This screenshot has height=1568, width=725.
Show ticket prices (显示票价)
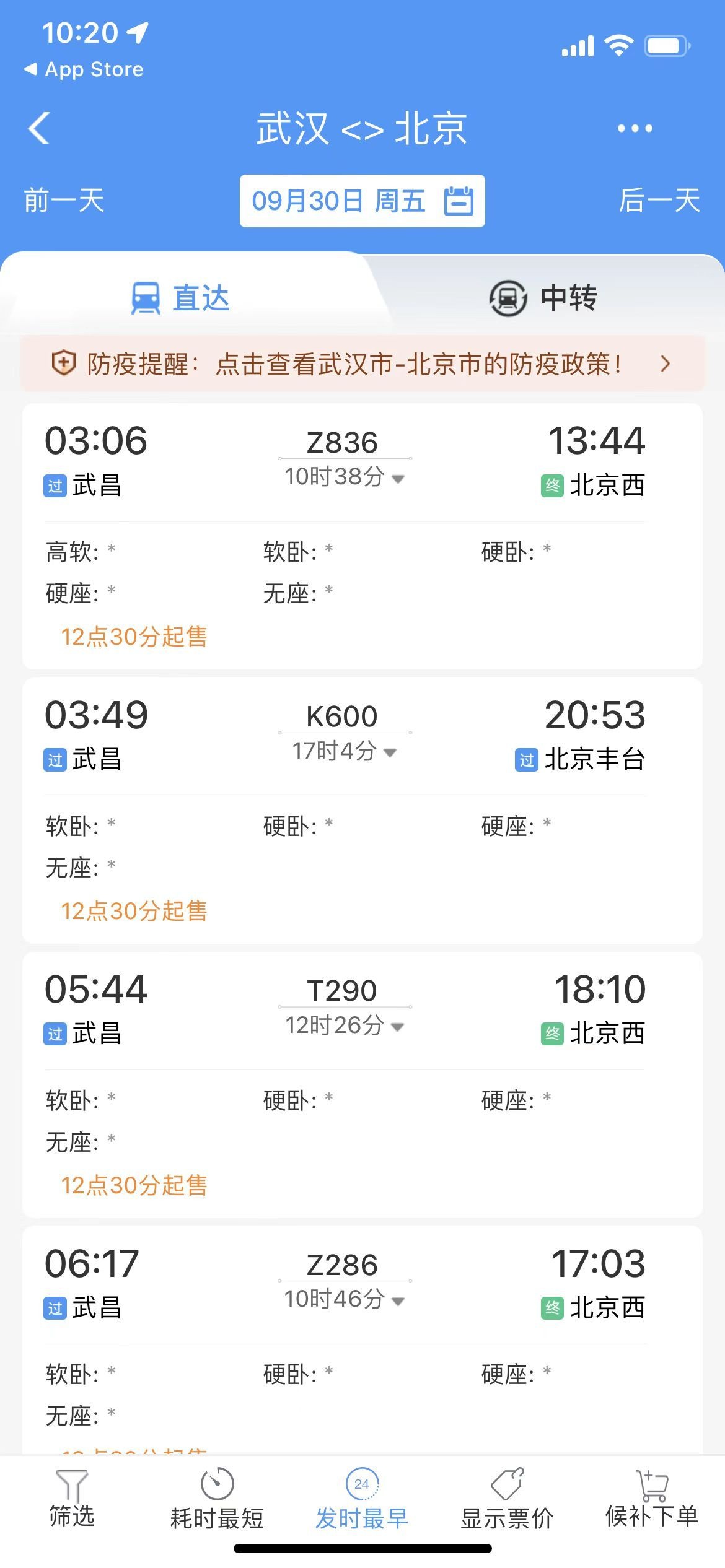(x=507, y=1499)
